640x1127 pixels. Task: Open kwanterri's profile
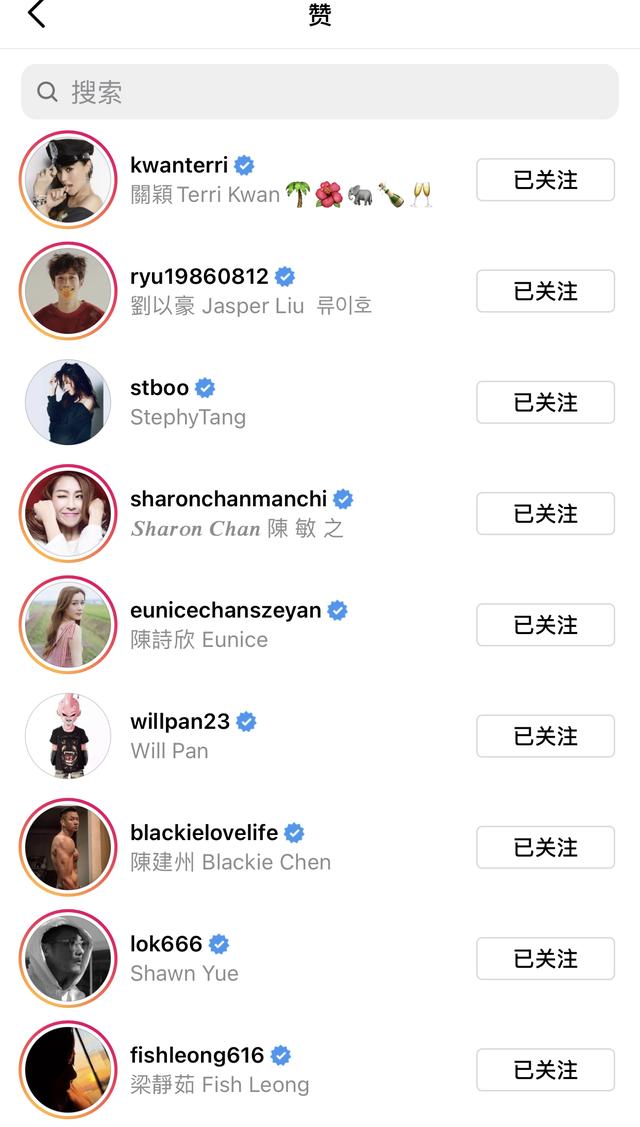point(179,165)
